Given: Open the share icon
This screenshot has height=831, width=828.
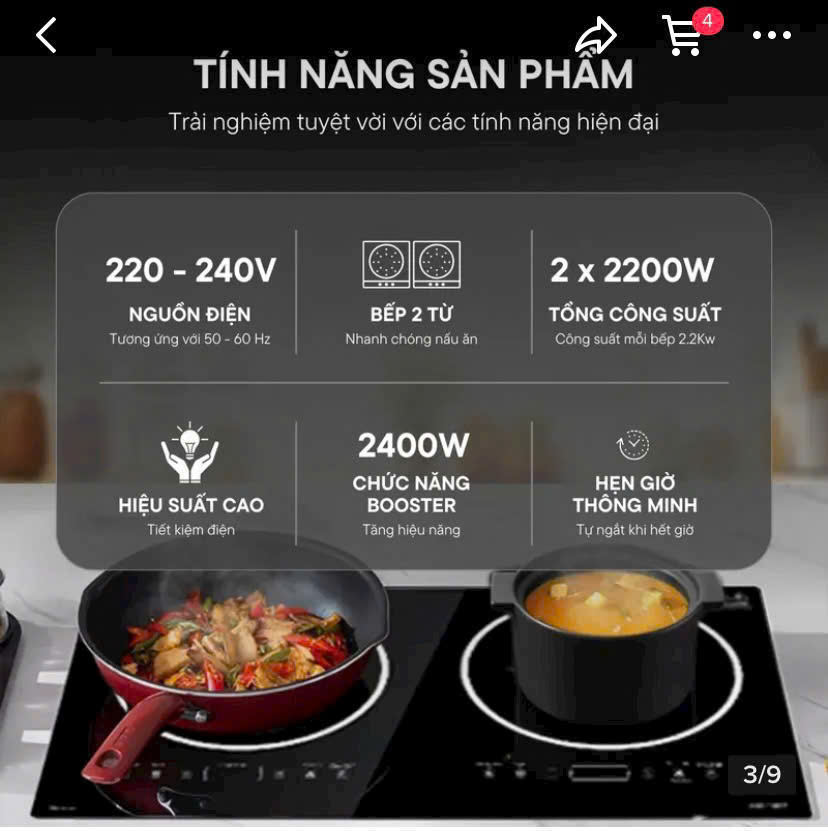Looking at the screenshot, I should 598,33.
